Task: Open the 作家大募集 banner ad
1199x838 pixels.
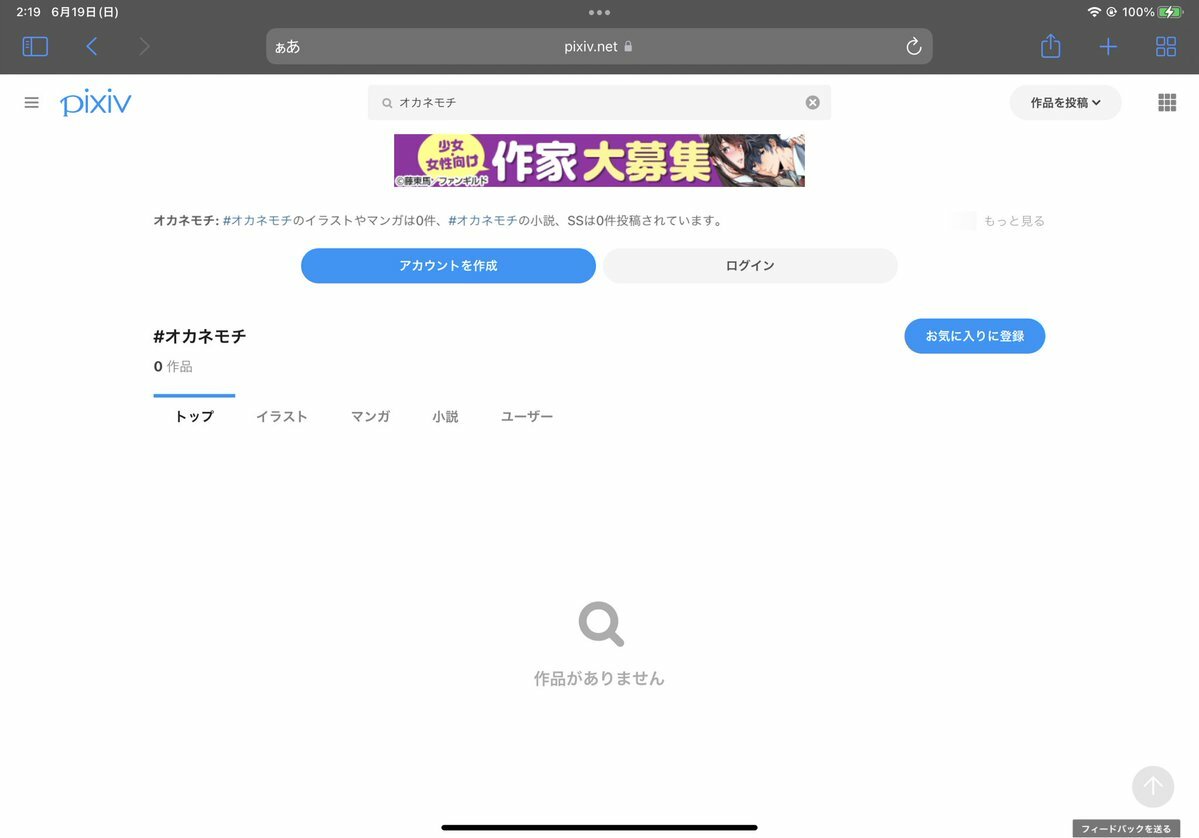Action: (599, 160)
